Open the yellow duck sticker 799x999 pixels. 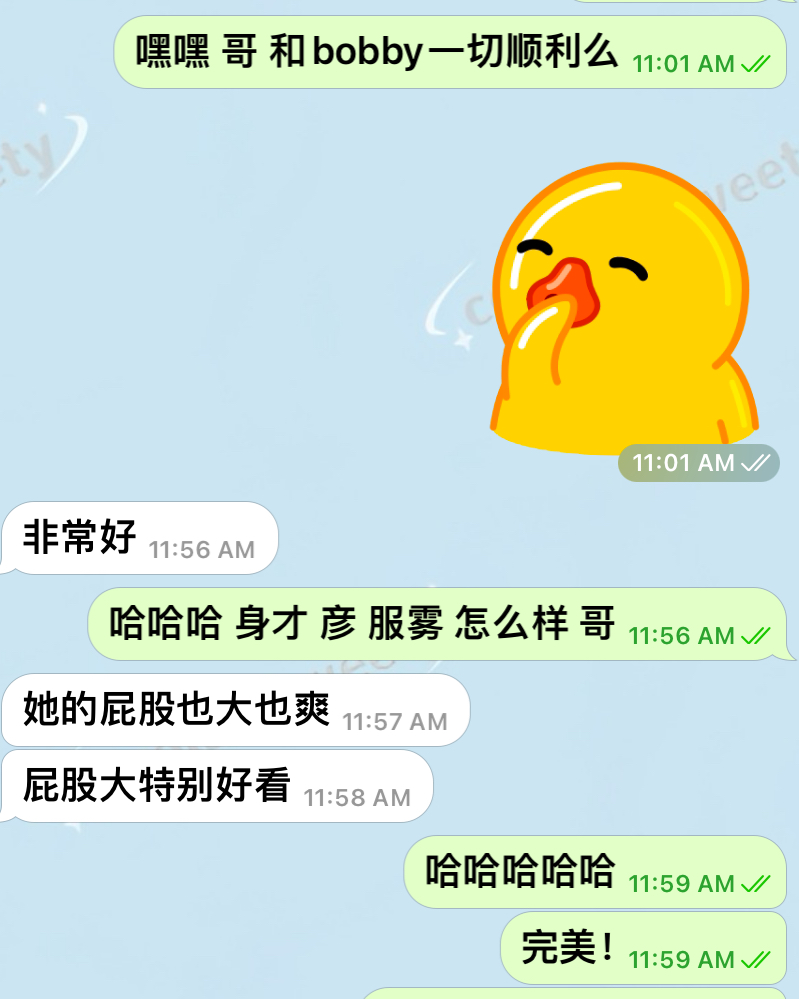[622, 310]
